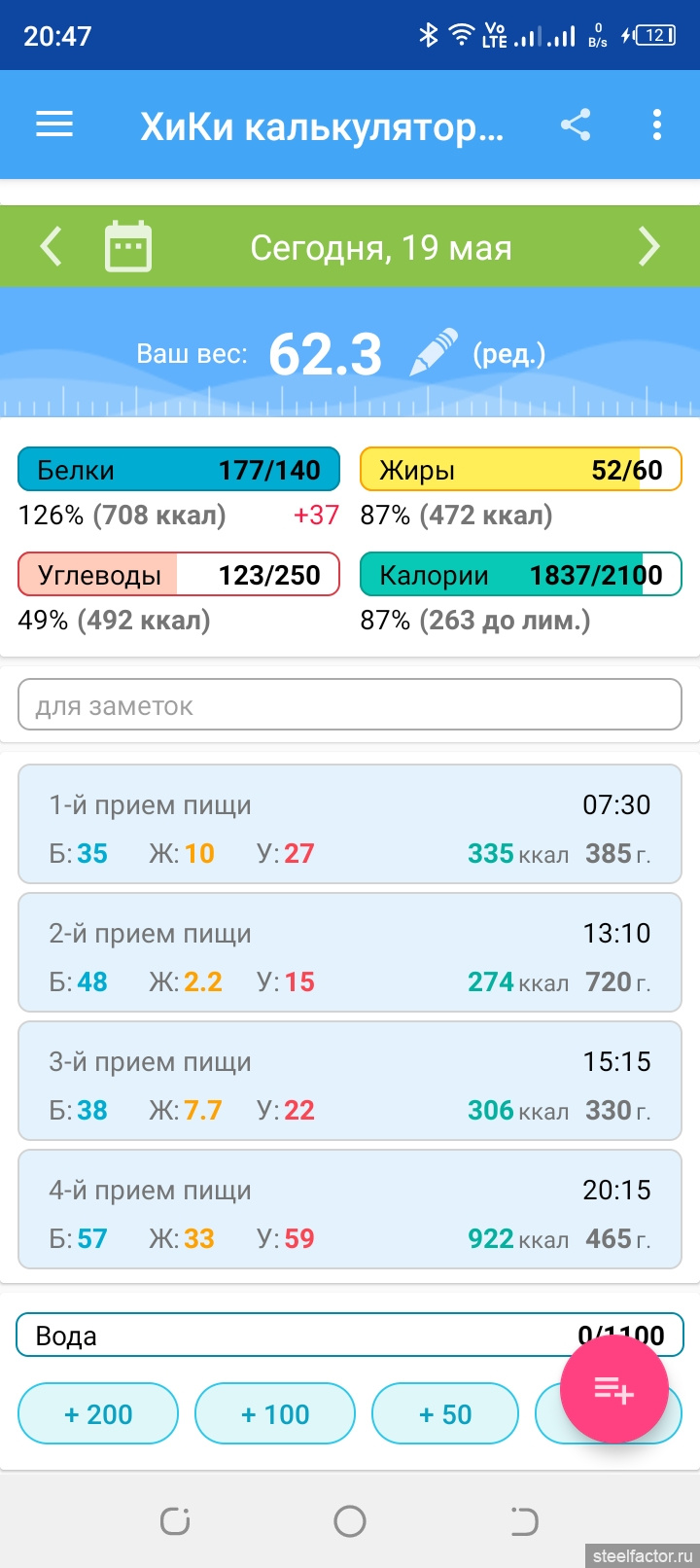The width and height of the screenshot is (700, 1568).
Task: Open 3-й прием пищи at 15:15
Action: [350, 1082]
